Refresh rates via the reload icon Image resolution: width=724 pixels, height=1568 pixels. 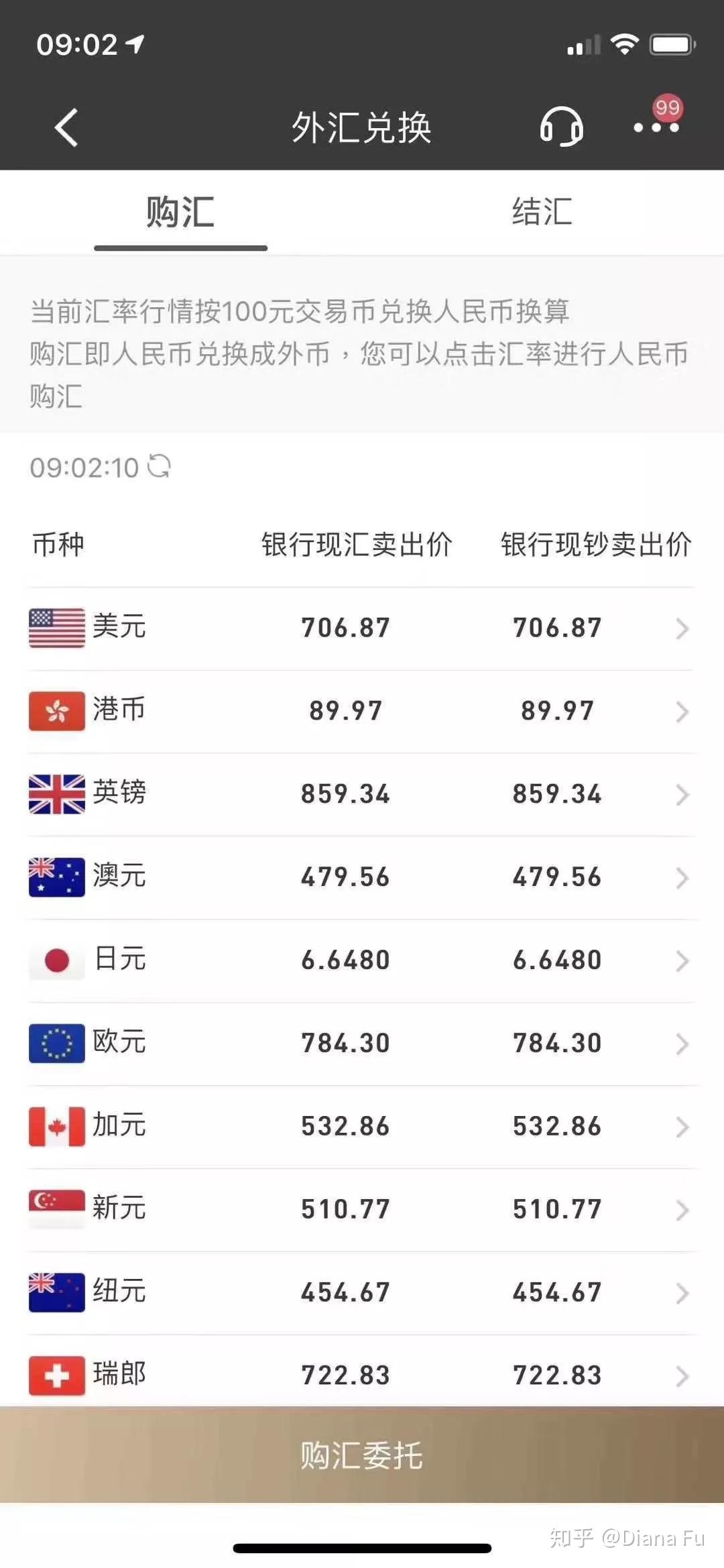pos(159,467)
